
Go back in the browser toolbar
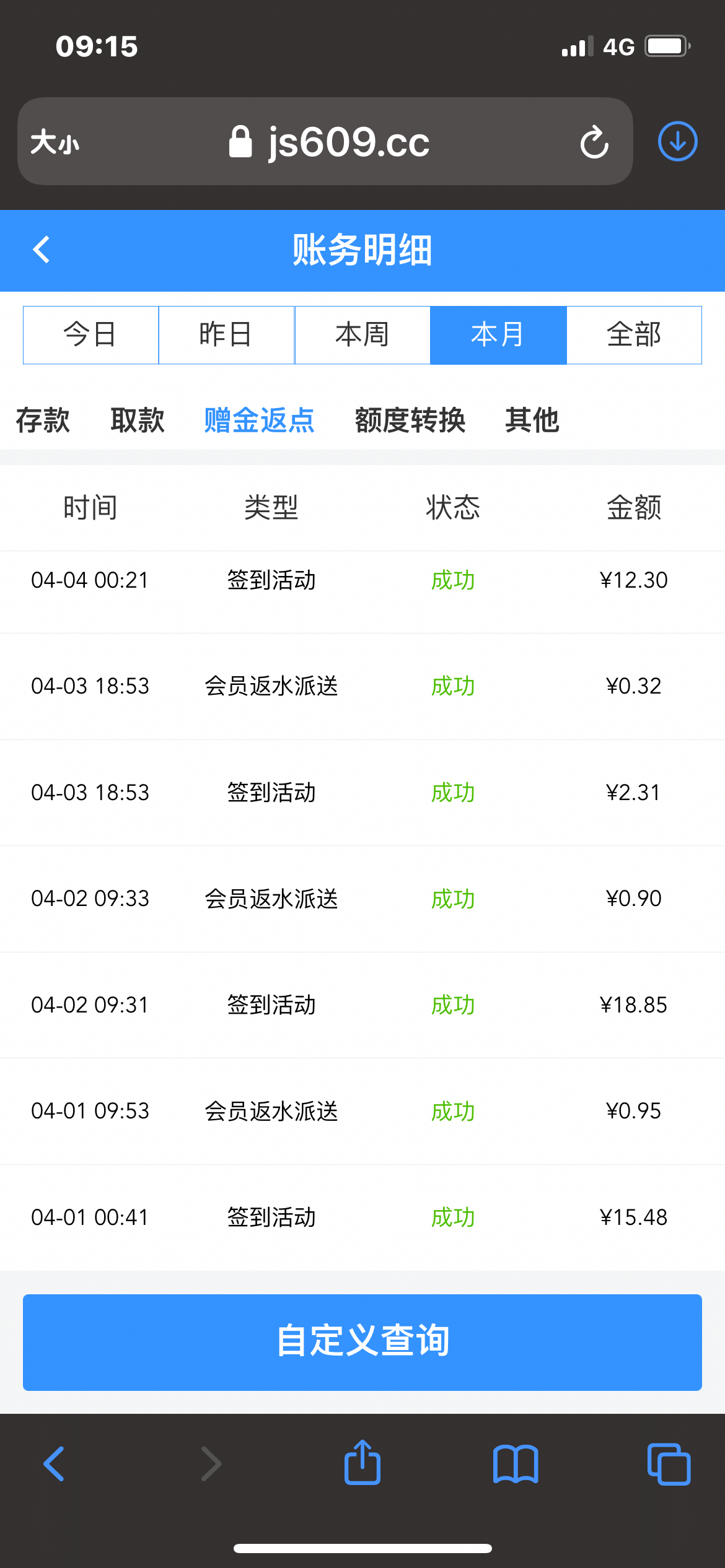click(54, 1464)
